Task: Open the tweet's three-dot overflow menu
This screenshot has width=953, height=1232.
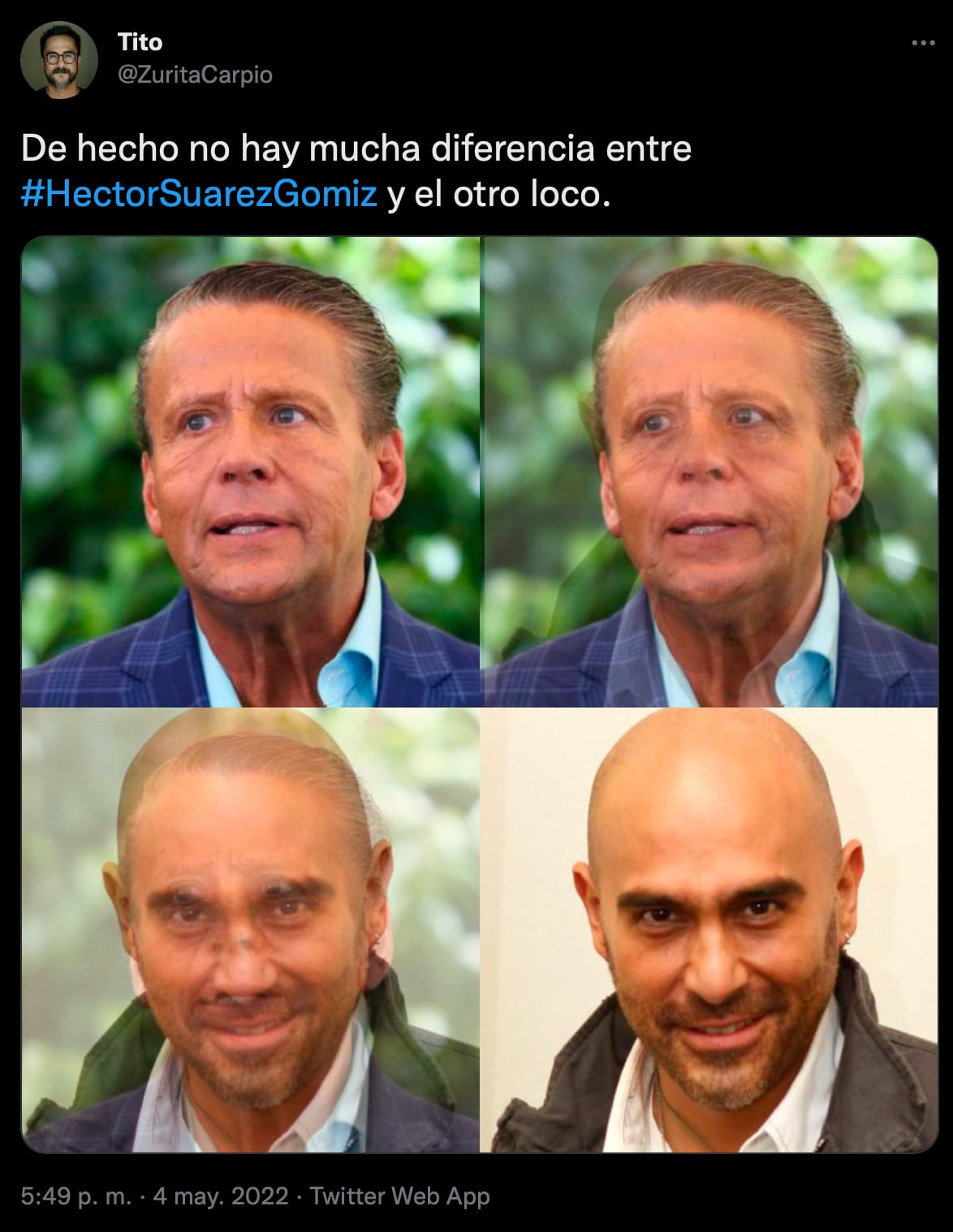Action: [x=922, y=44]
